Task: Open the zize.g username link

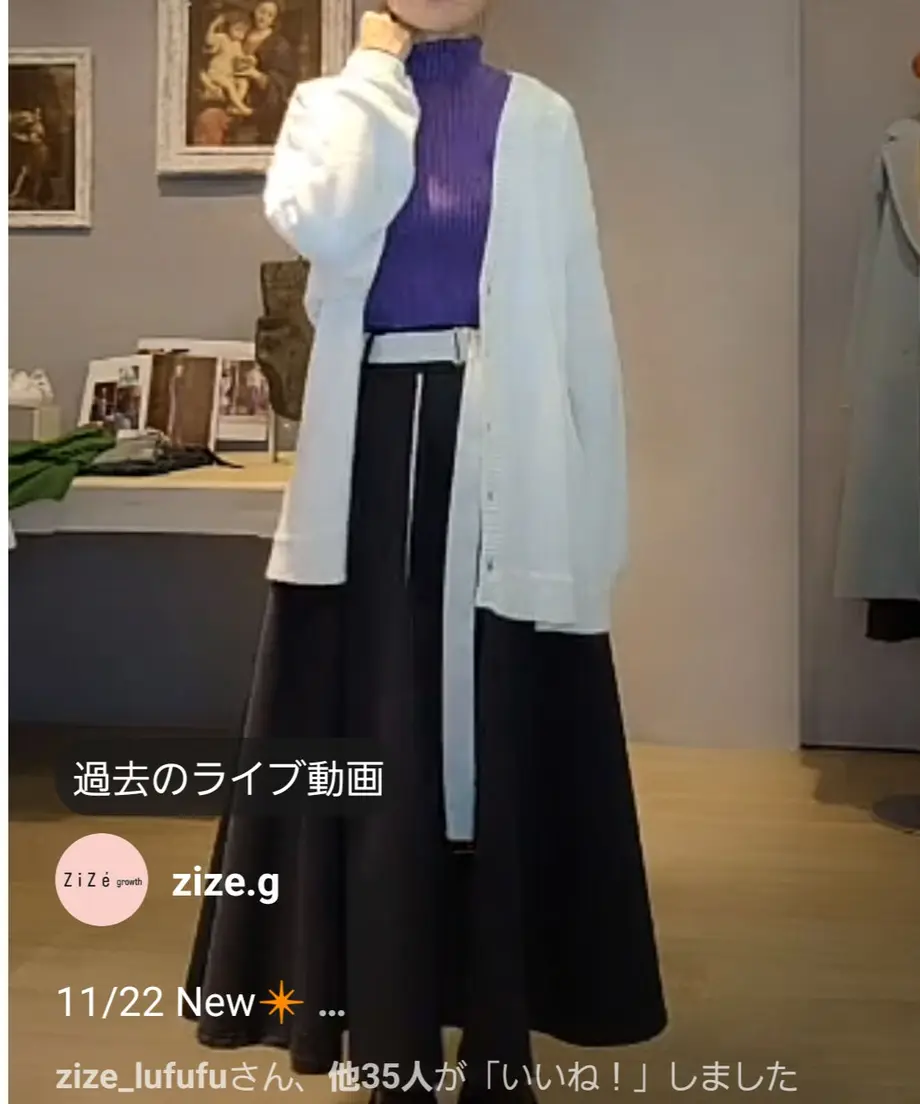Action: click(225, 882)
